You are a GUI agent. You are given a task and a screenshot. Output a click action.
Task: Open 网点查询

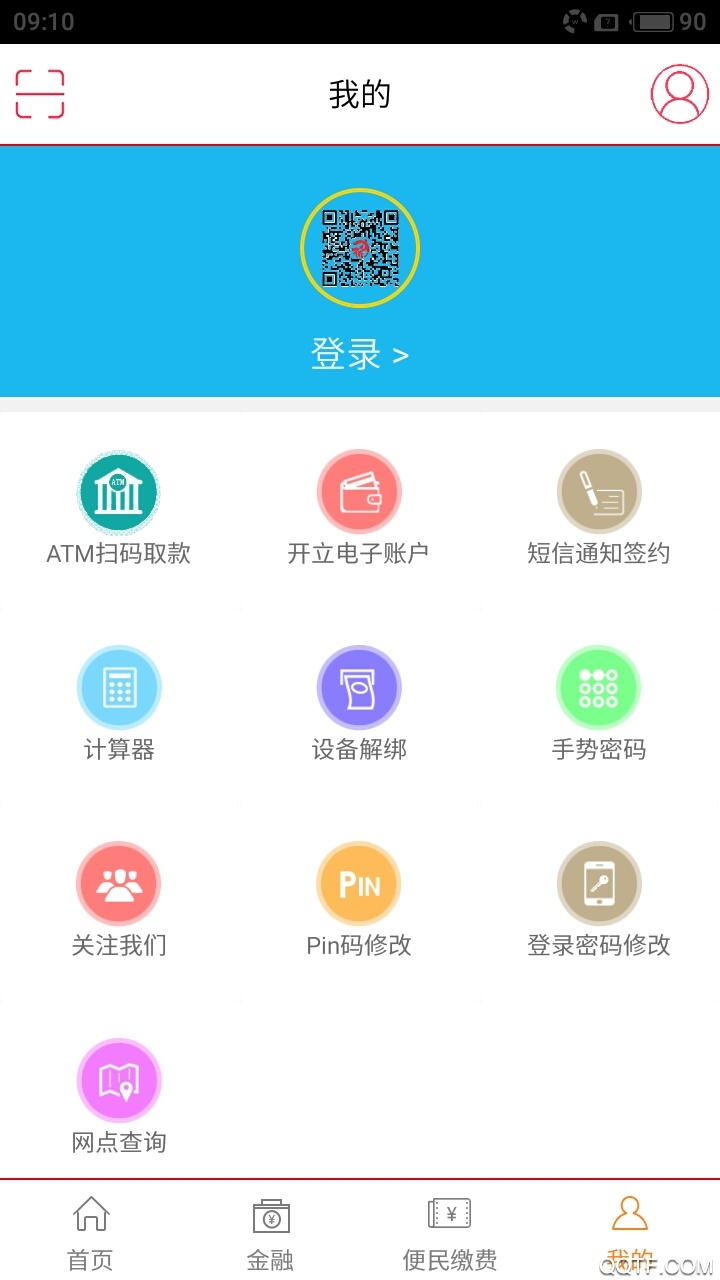pyautogui.click(x=119, y=1097)
